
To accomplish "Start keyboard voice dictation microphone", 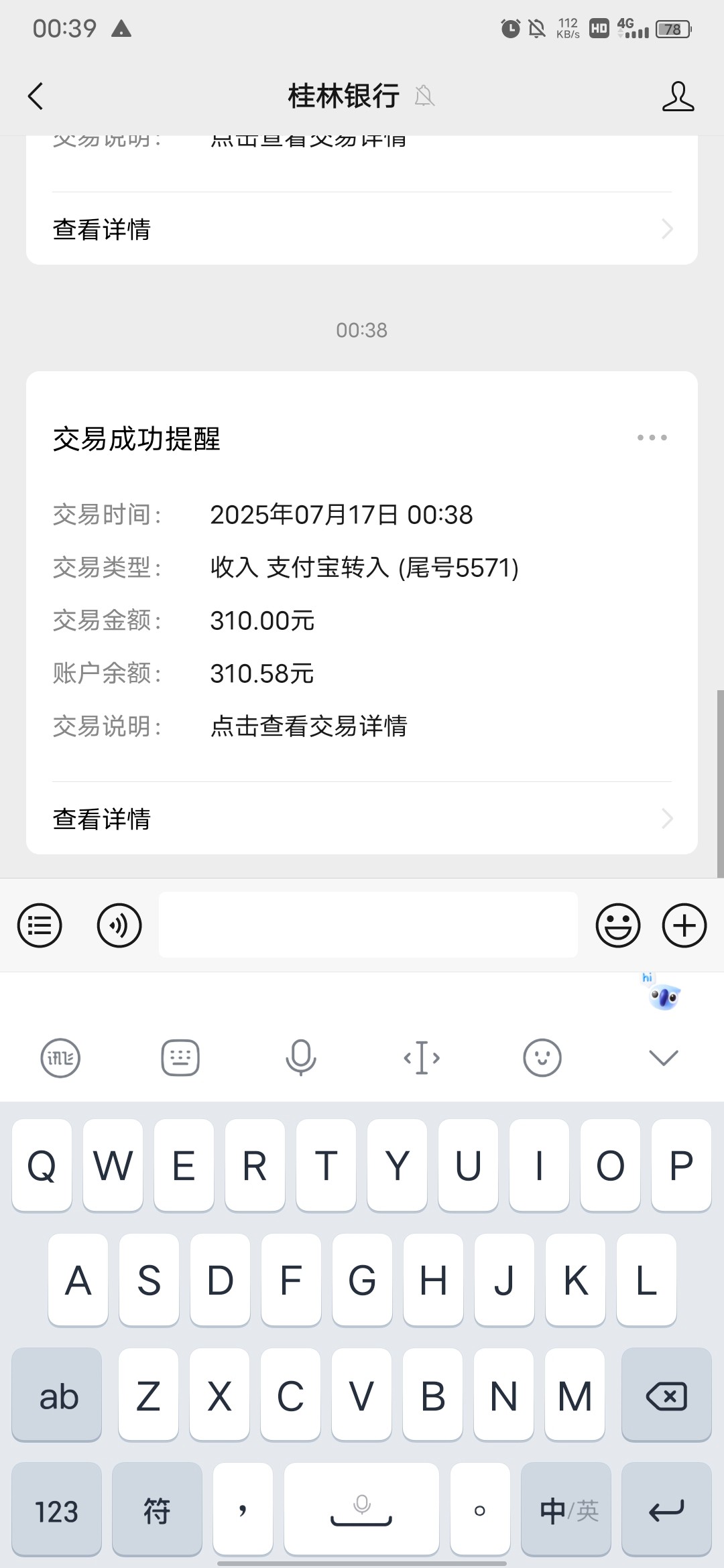I will pyautogui.click(x=301, y=1058).
